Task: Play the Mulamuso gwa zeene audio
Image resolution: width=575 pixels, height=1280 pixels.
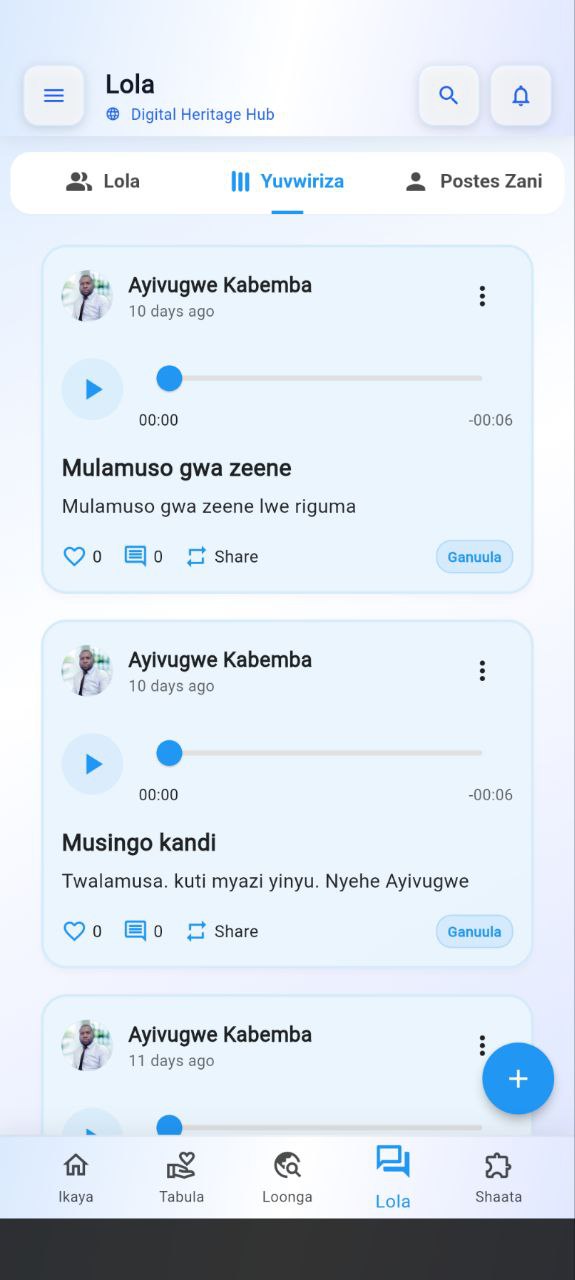Action: click(x=92, y=389)
